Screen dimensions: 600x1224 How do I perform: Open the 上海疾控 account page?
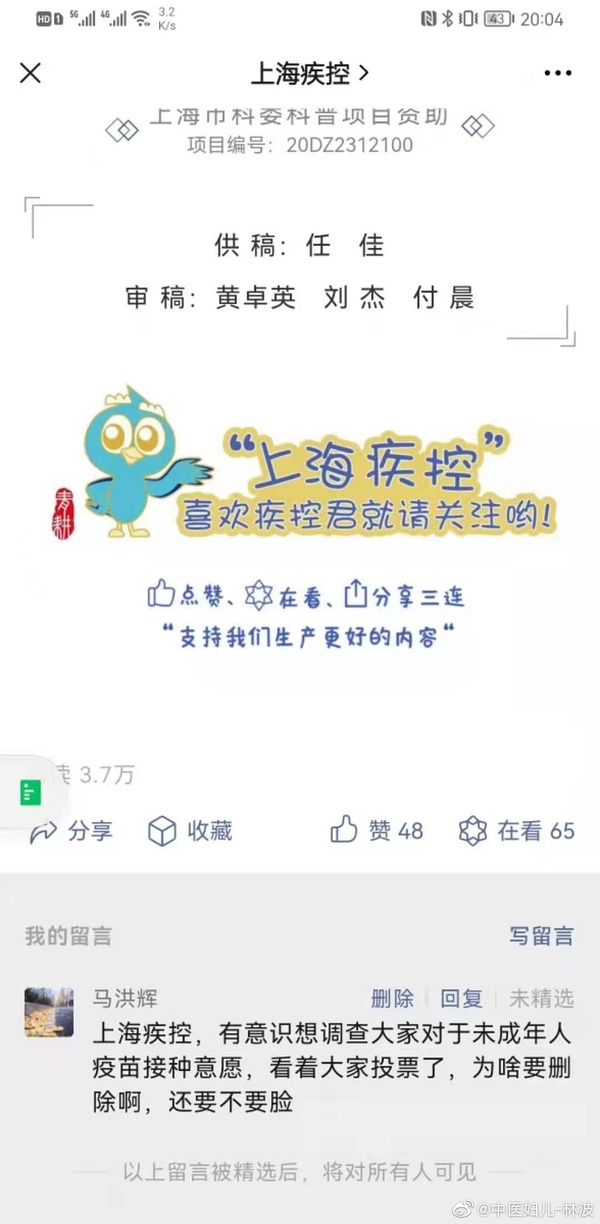pyautogui.click(x=308, y=73)
